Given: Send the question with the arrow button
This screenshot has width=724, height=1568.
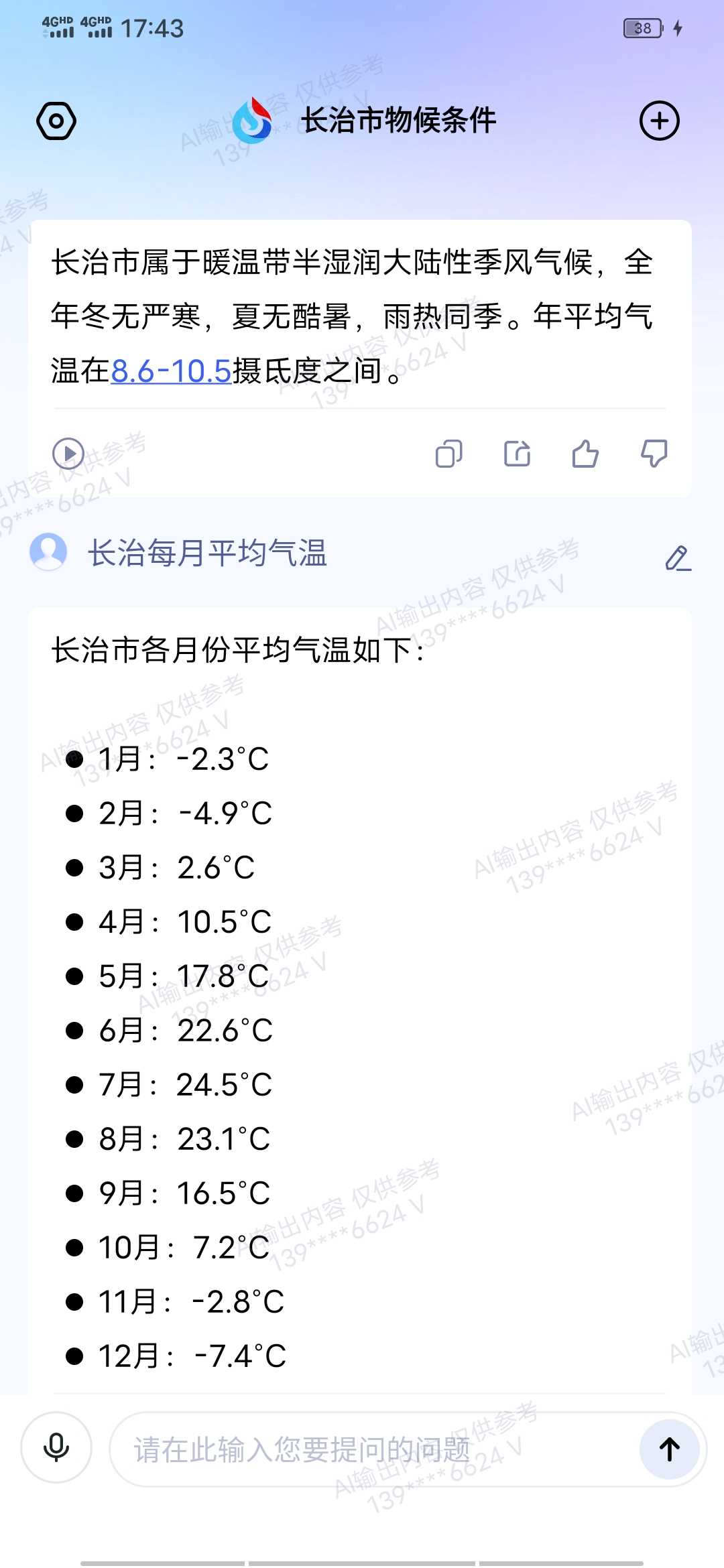Looking at the screenshot, I should click(669, 1449).
